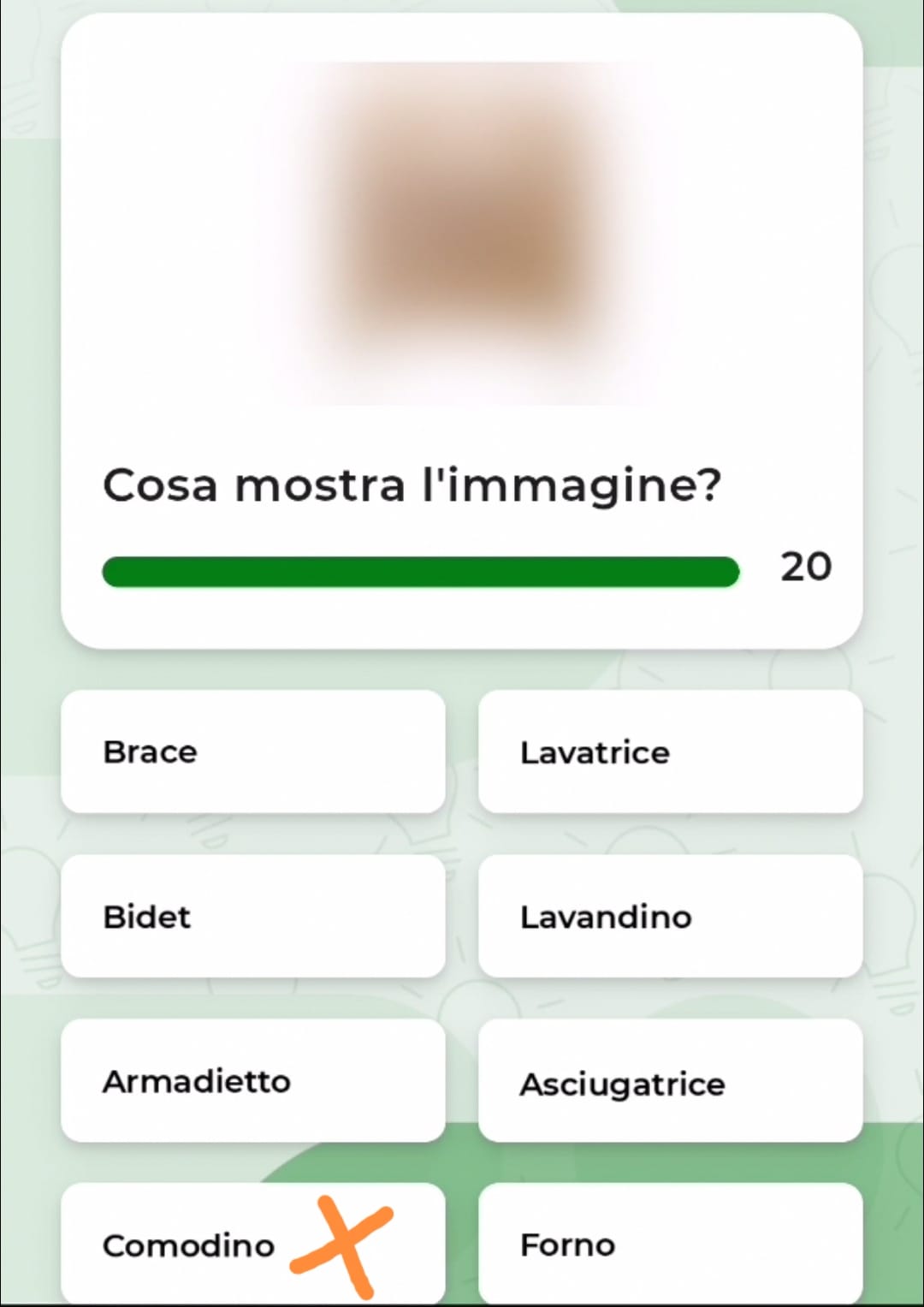Select Asciugatrice as your guess

click(670, 1080)
